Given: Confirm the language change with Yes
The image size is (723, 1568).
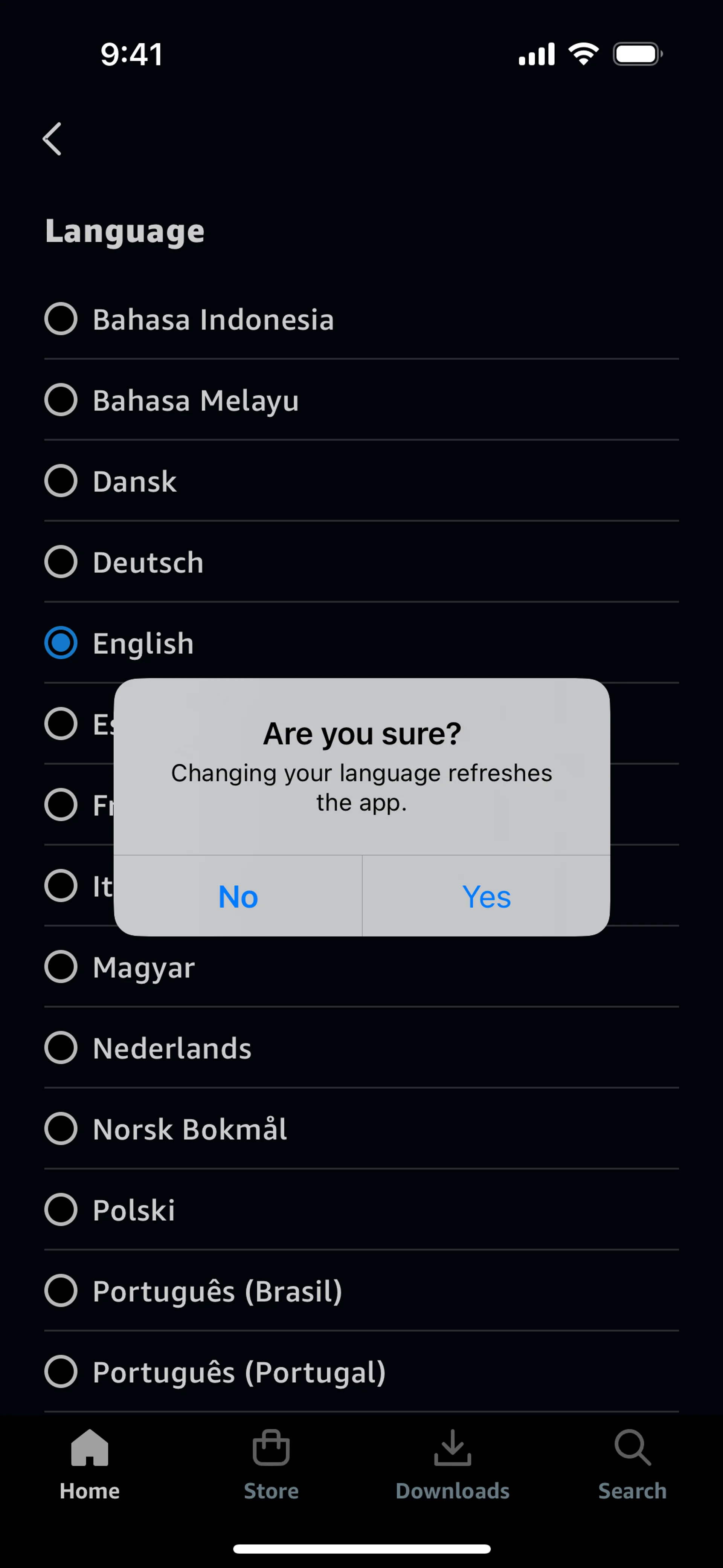Looking at the screenshot, I should click(x=486, y=896).
